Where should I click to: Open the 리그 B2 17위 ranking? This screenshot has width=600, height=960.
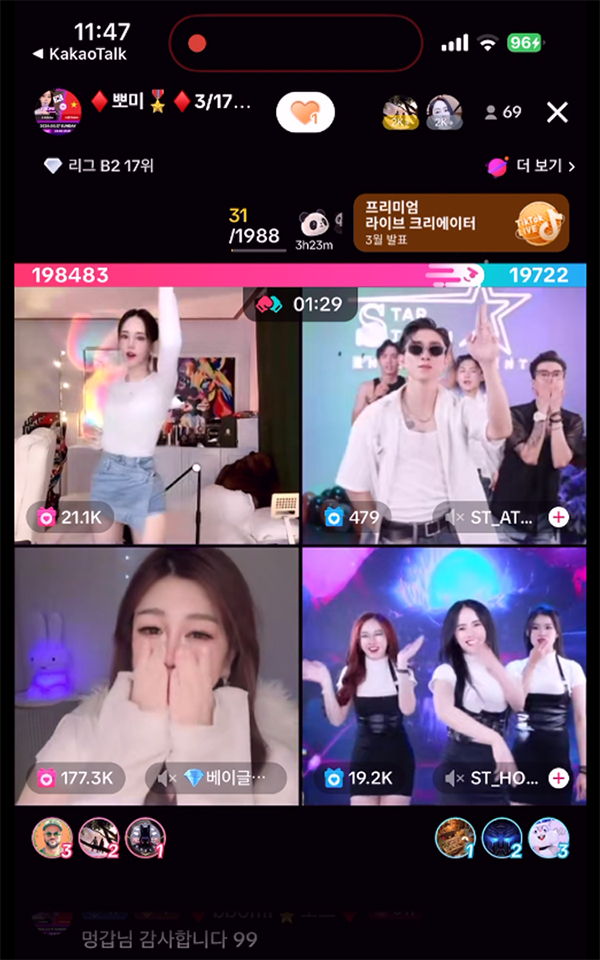[98, 166]
